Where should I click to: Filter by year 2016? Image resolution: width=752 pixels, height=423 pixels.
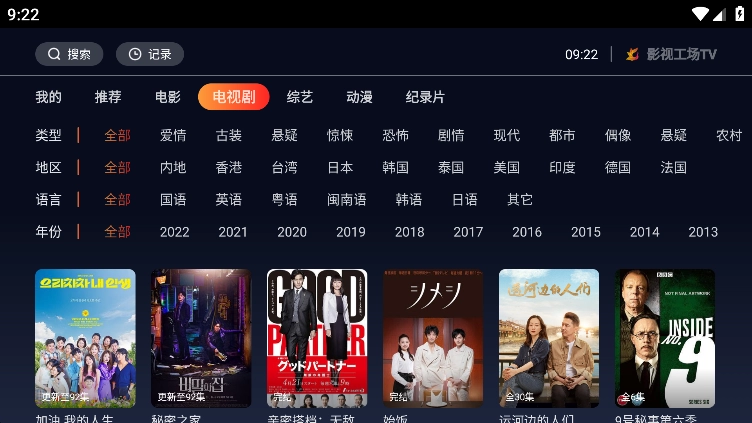(x=527, y=231)
